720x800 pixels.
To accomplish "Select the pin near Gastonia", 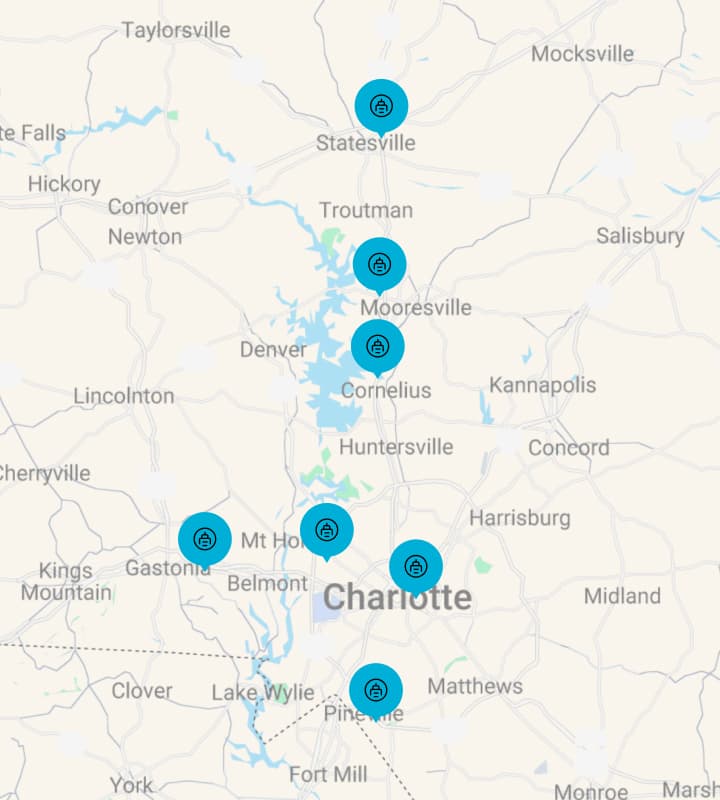I will [205, 539].
